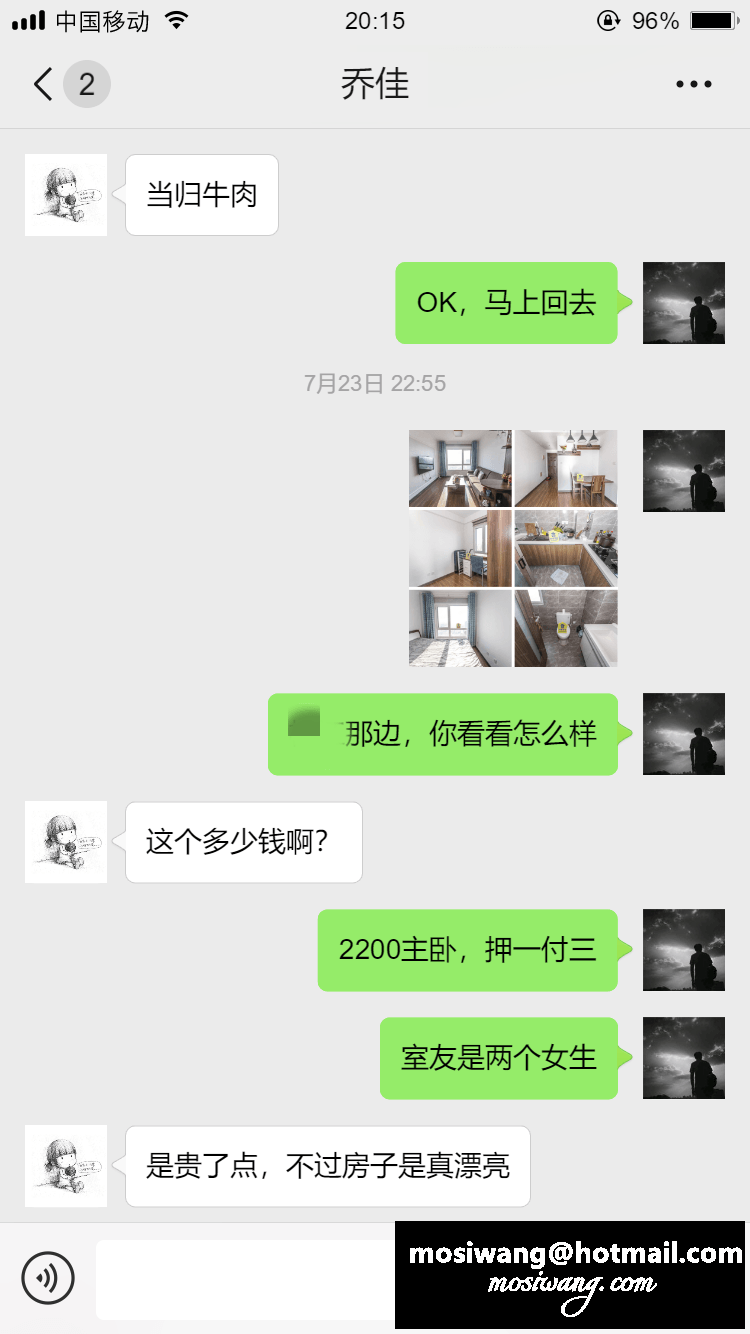
Task: Open the bedroom window photo
Action: [x=459, y=628]
